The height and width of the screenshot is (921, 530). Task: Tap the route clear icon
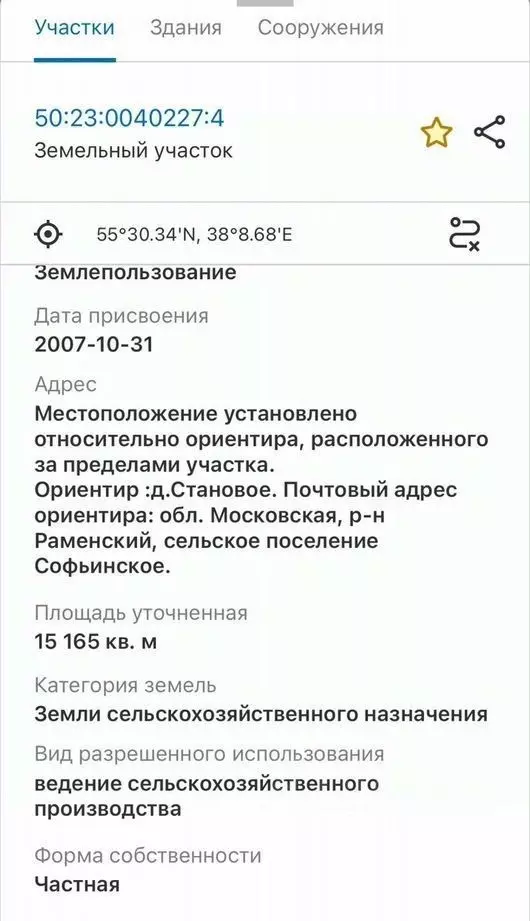[465, 234]
